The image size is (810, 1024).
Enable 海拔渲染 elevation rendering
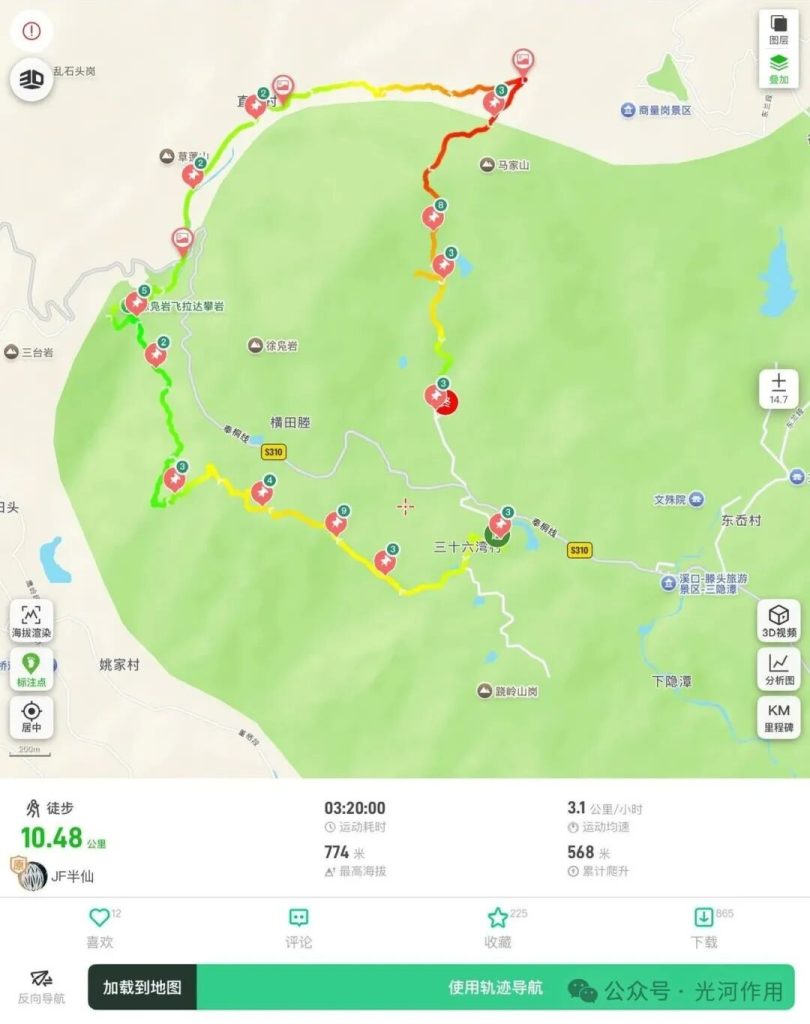[x=31, y=621]
